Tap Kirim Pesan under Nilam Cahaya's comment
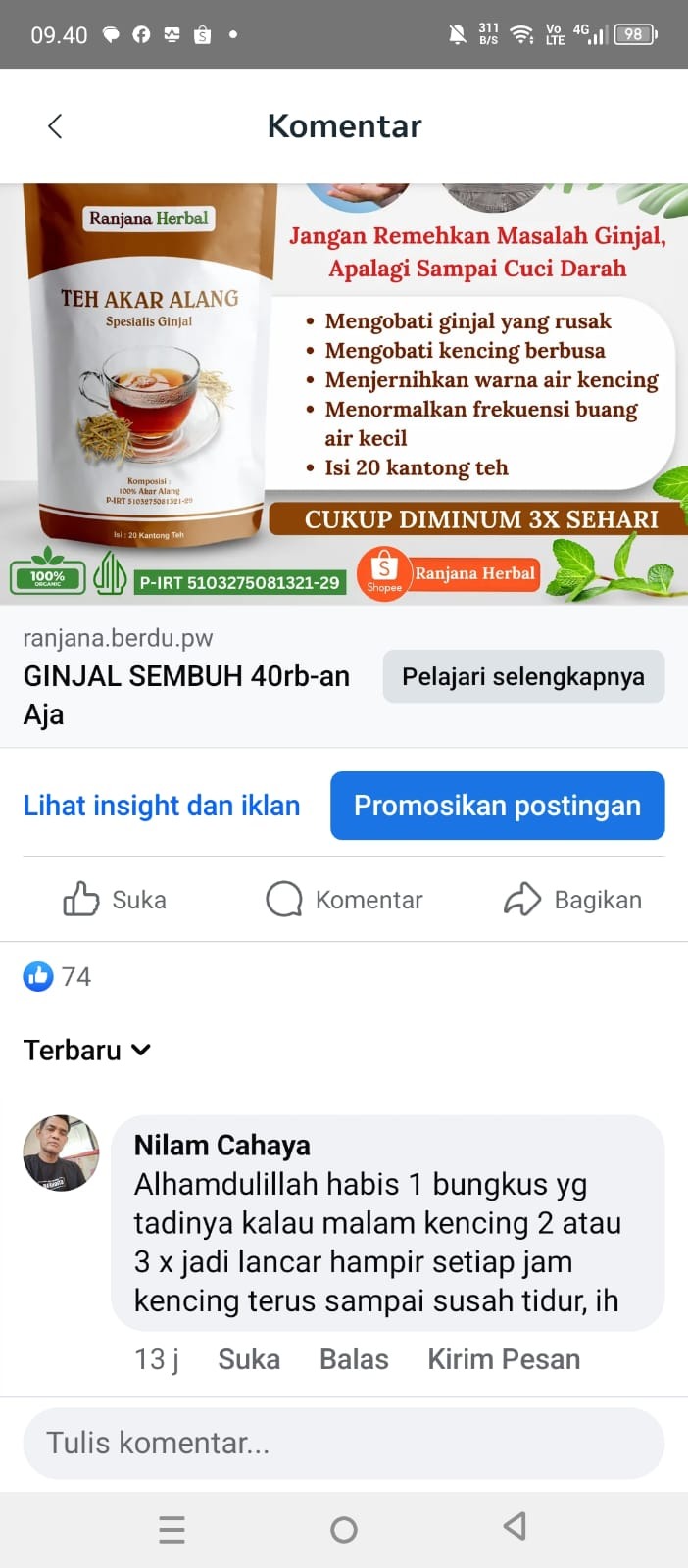The image size is (688, 1568). (x=504, y=1359)
